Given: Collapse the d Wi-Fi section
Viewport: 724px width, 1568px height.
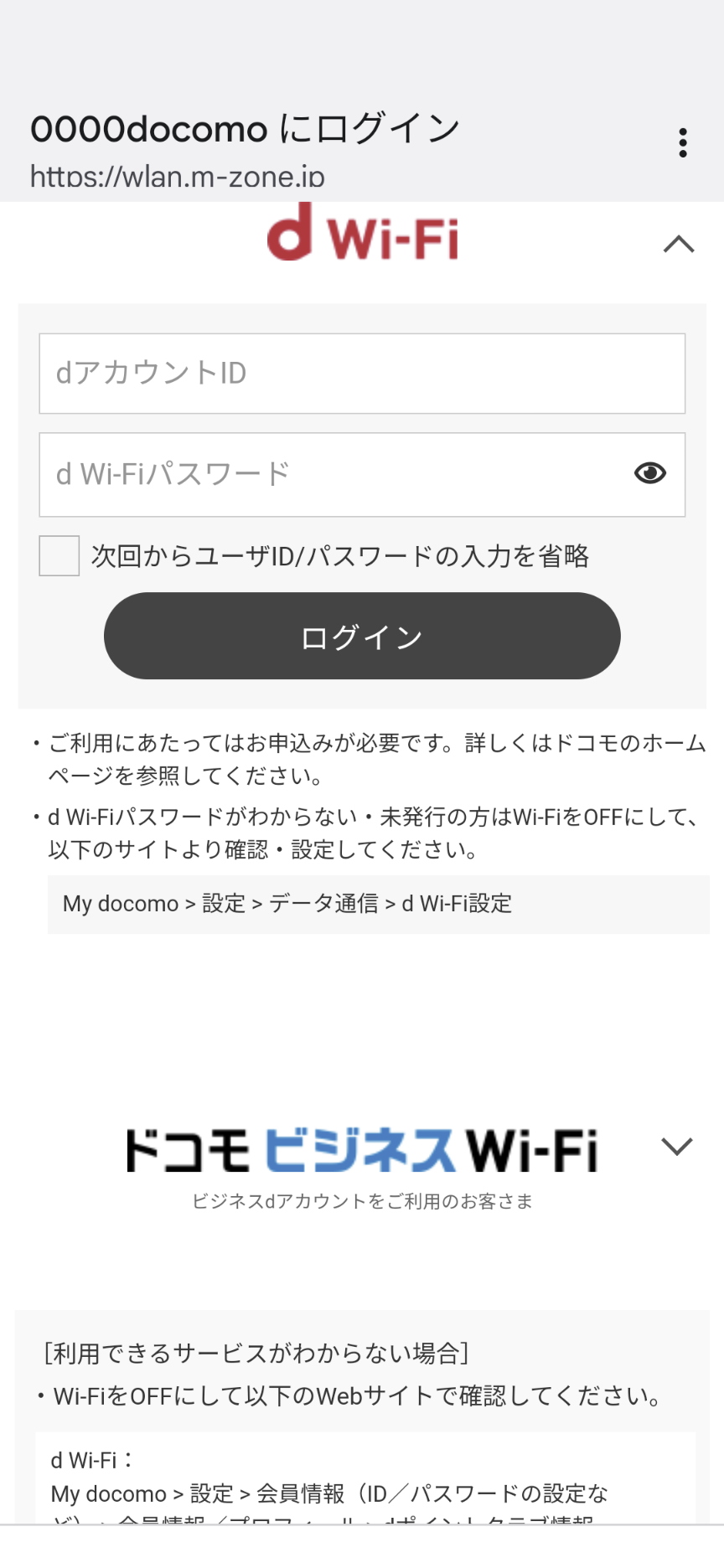Looking at the screenshot, I should [679, 244].
